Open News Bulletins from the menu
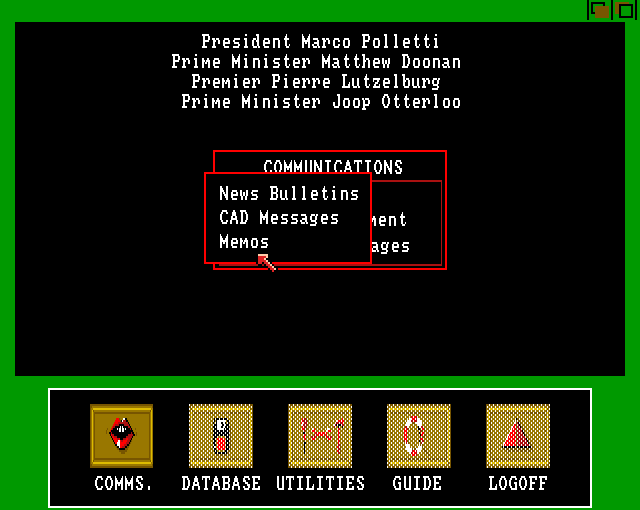The height and width of the screenshot is (510, 640). pyautogui.click(x=288, y=194)
